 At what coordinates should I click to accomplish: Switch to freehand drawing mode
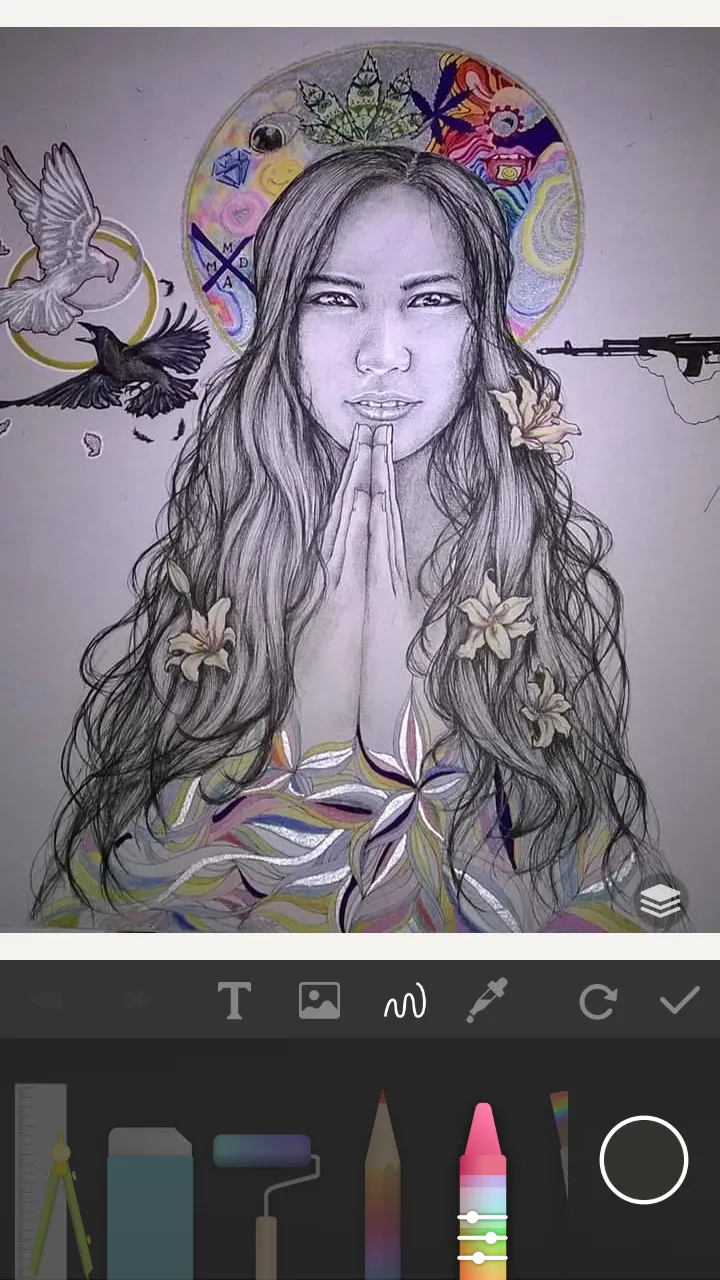[x=405, y=1001]
